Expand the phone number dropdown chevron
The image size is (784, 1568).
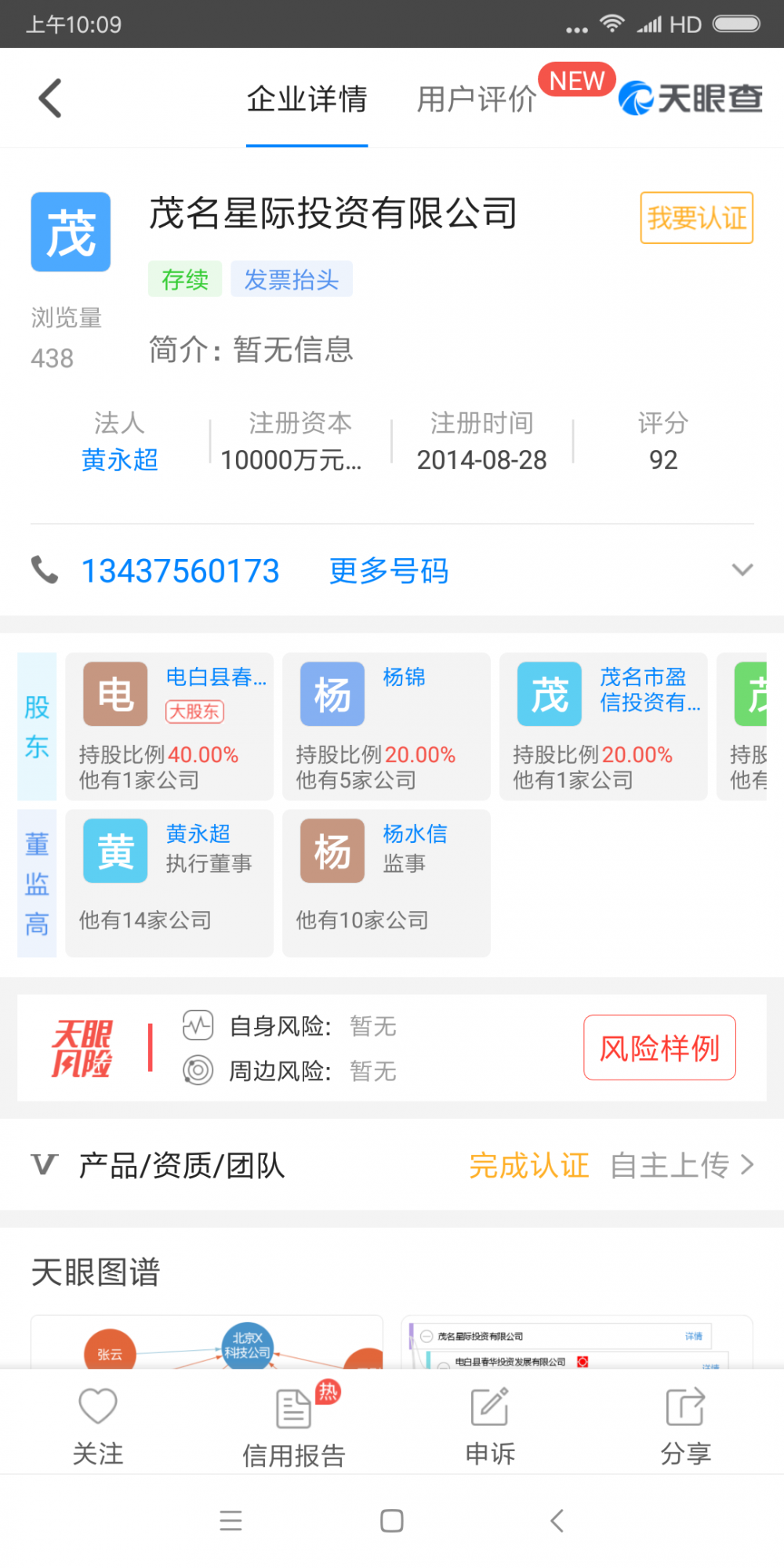[x=742, y=570]
